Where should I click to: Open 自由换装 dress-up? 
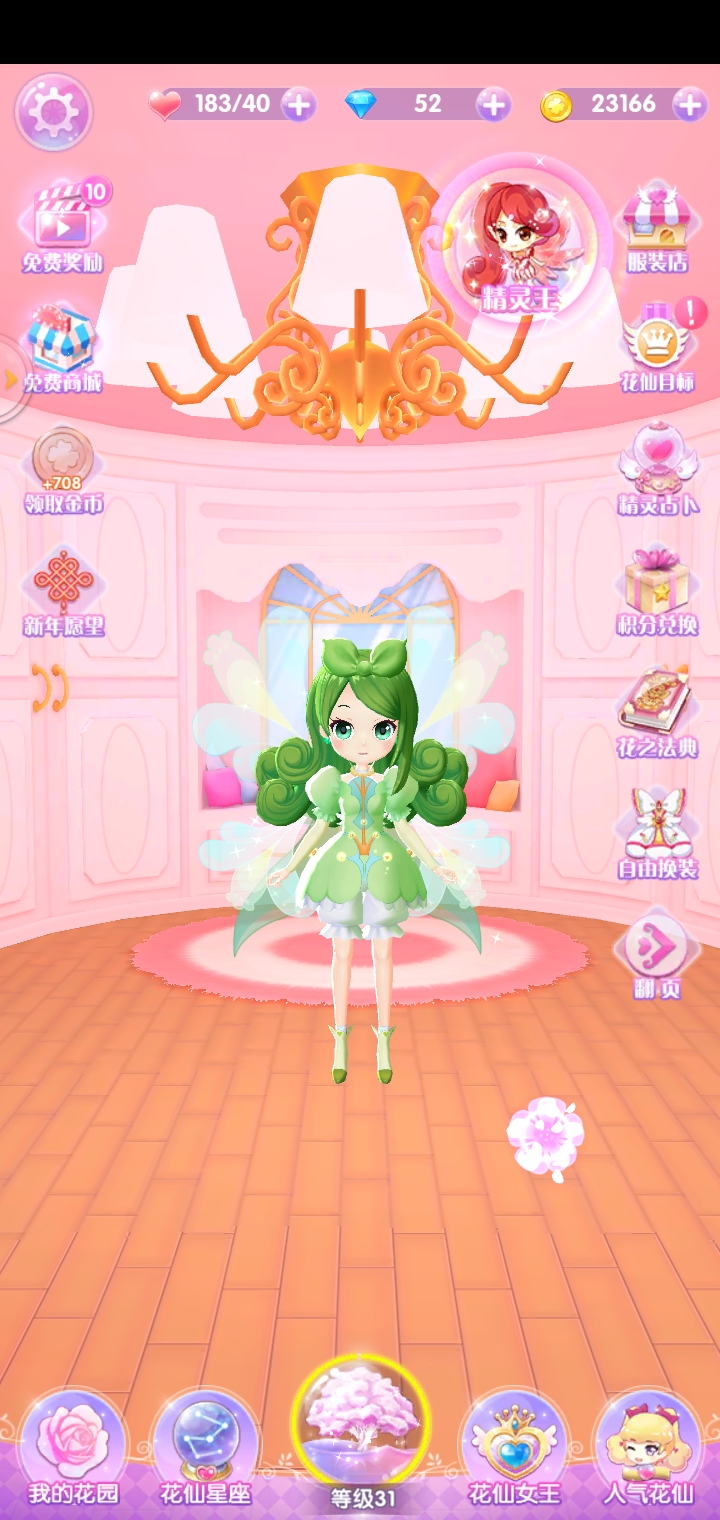tap(657, 834)
